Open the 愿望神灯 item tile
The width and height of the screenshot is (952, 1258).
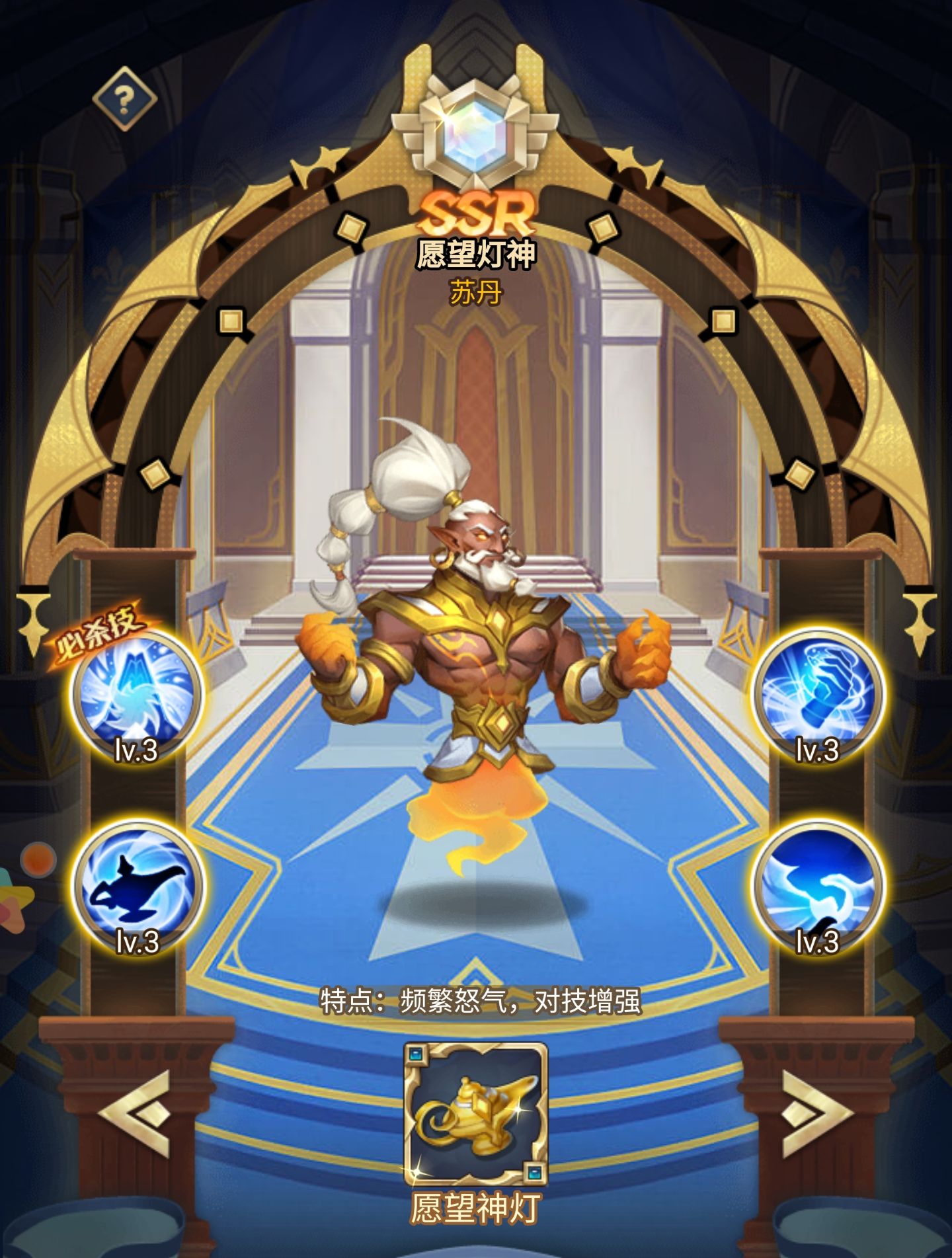[x=476, y=1113]
